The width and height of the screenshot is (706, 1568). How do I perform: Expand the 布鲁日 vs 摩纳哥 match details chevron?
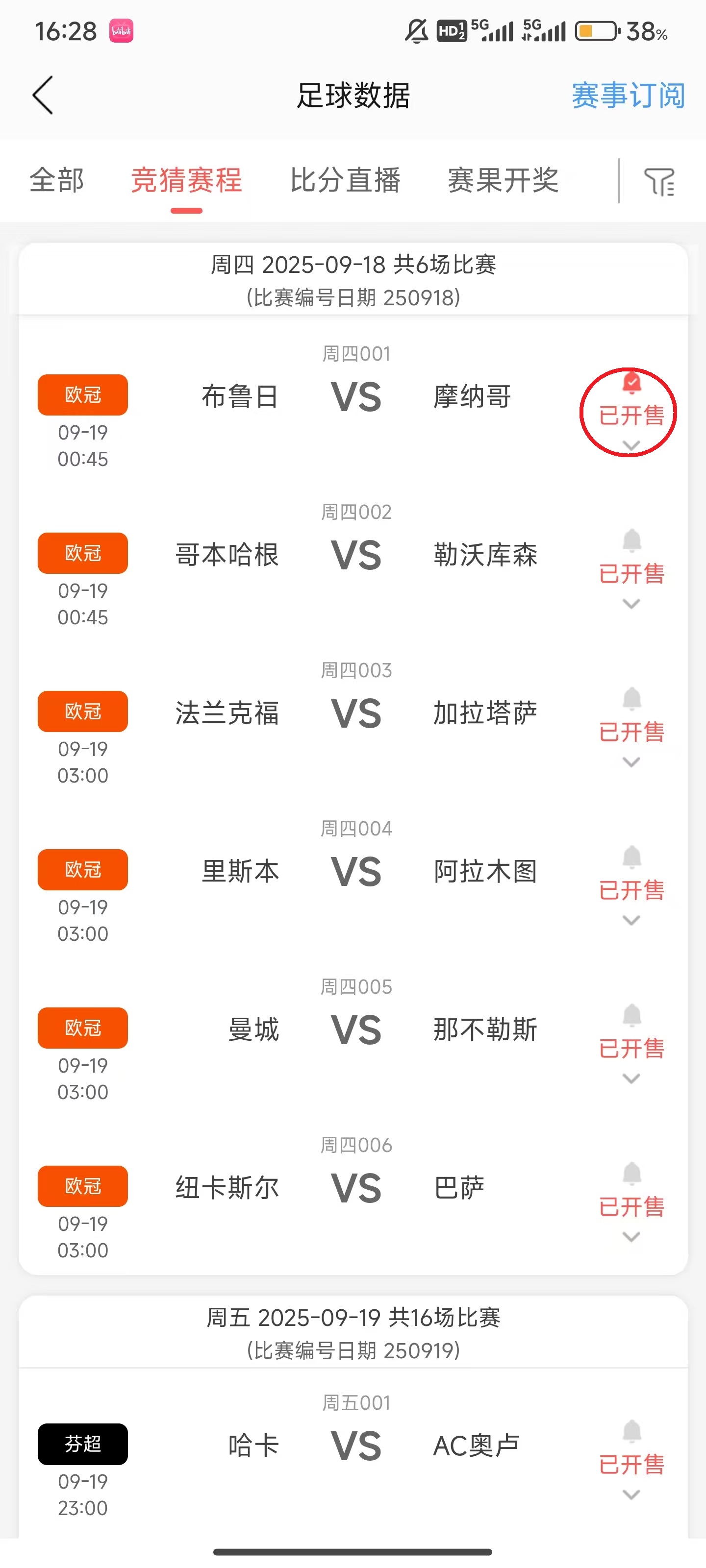point(631,445)
